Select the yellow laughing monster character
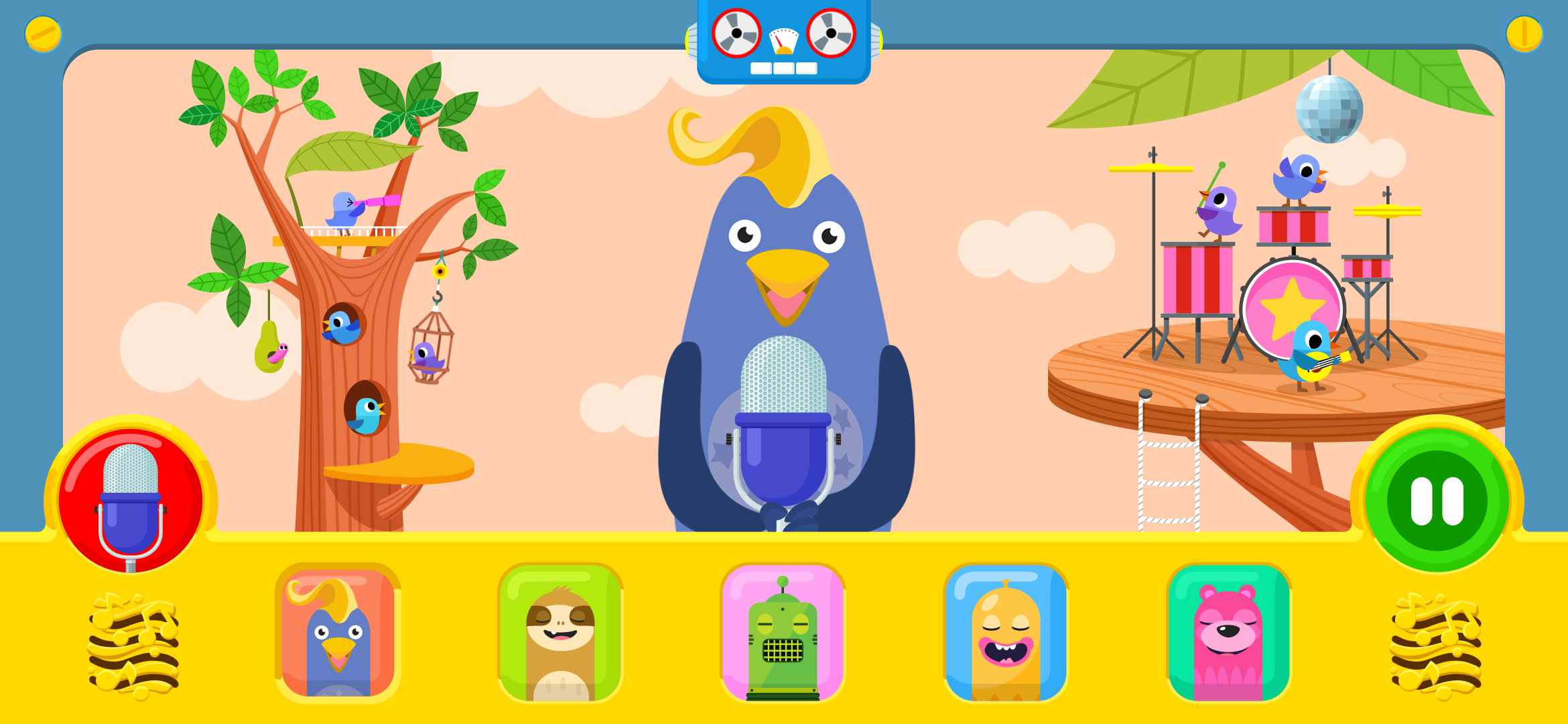This screenshot has width=1568, height=724. [1005, 633]
